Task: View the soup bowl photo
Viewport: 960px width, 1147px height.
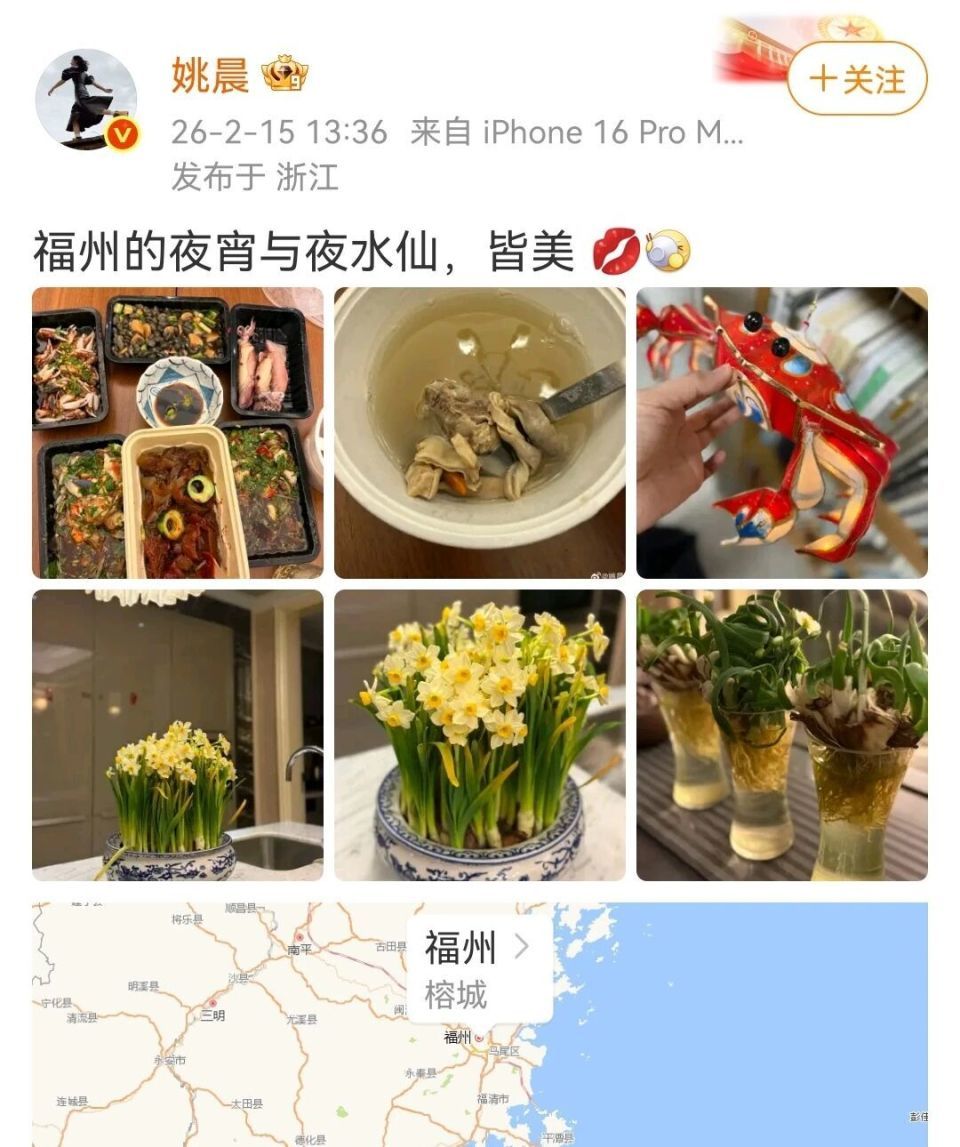Action: pyautogui.click(x=480, y=433)
